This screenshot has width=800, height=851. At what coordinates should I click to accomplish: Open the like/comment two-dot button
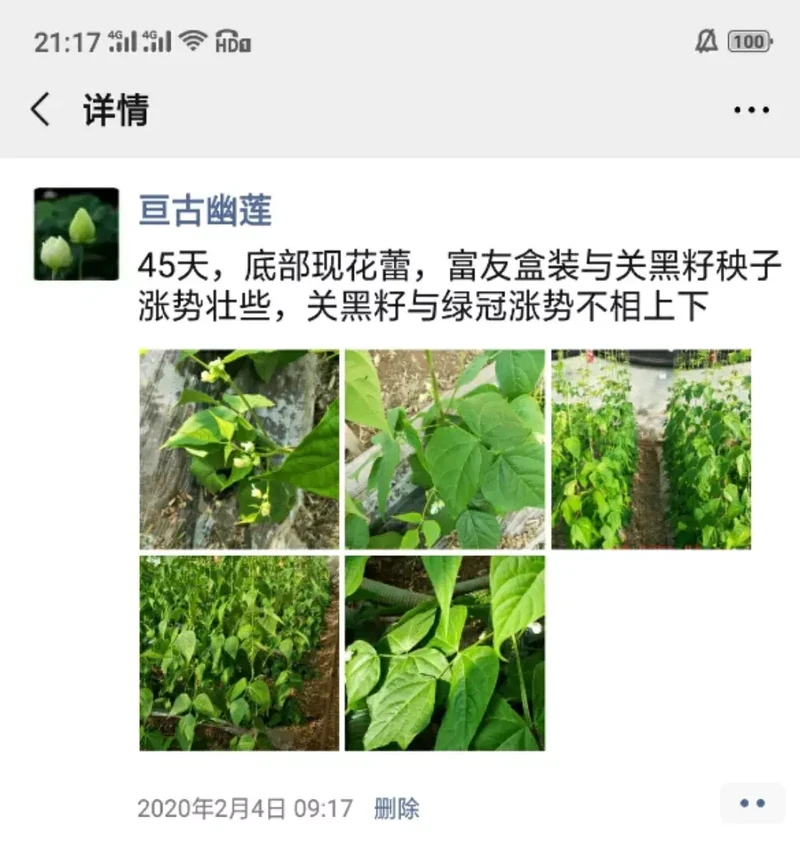click(x=752, y=803)
